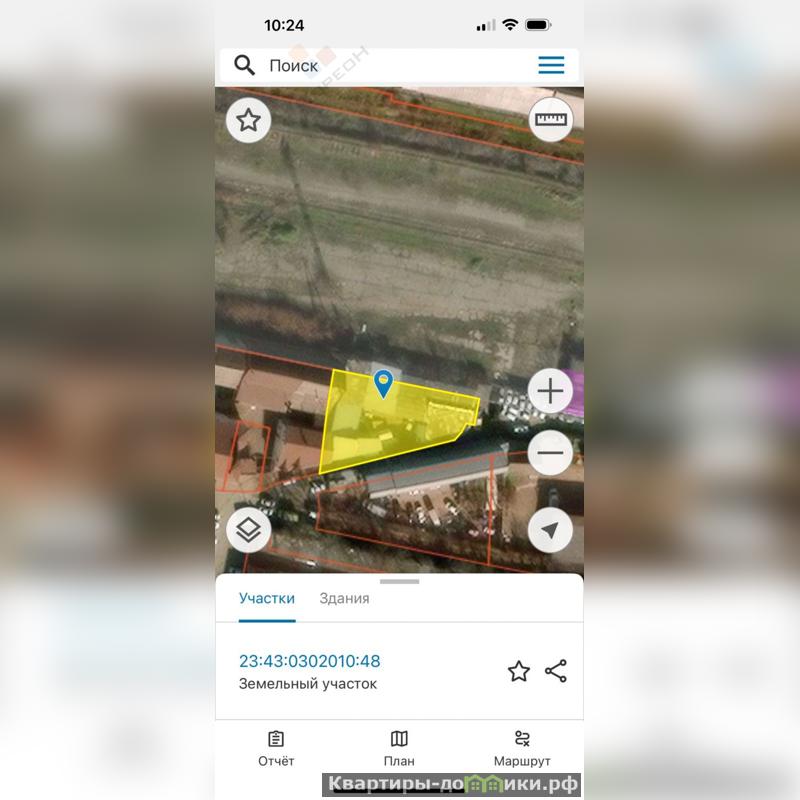Zoom out the map with minus
800x800 pixels.
(550, 454)
